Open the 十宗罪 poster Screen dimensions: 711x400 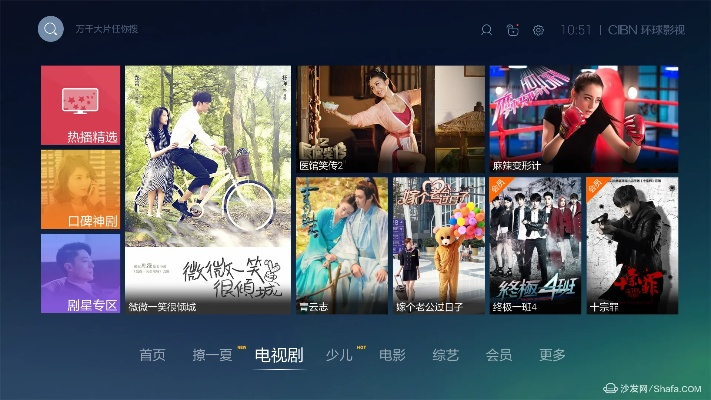click(x=631, y=245)
